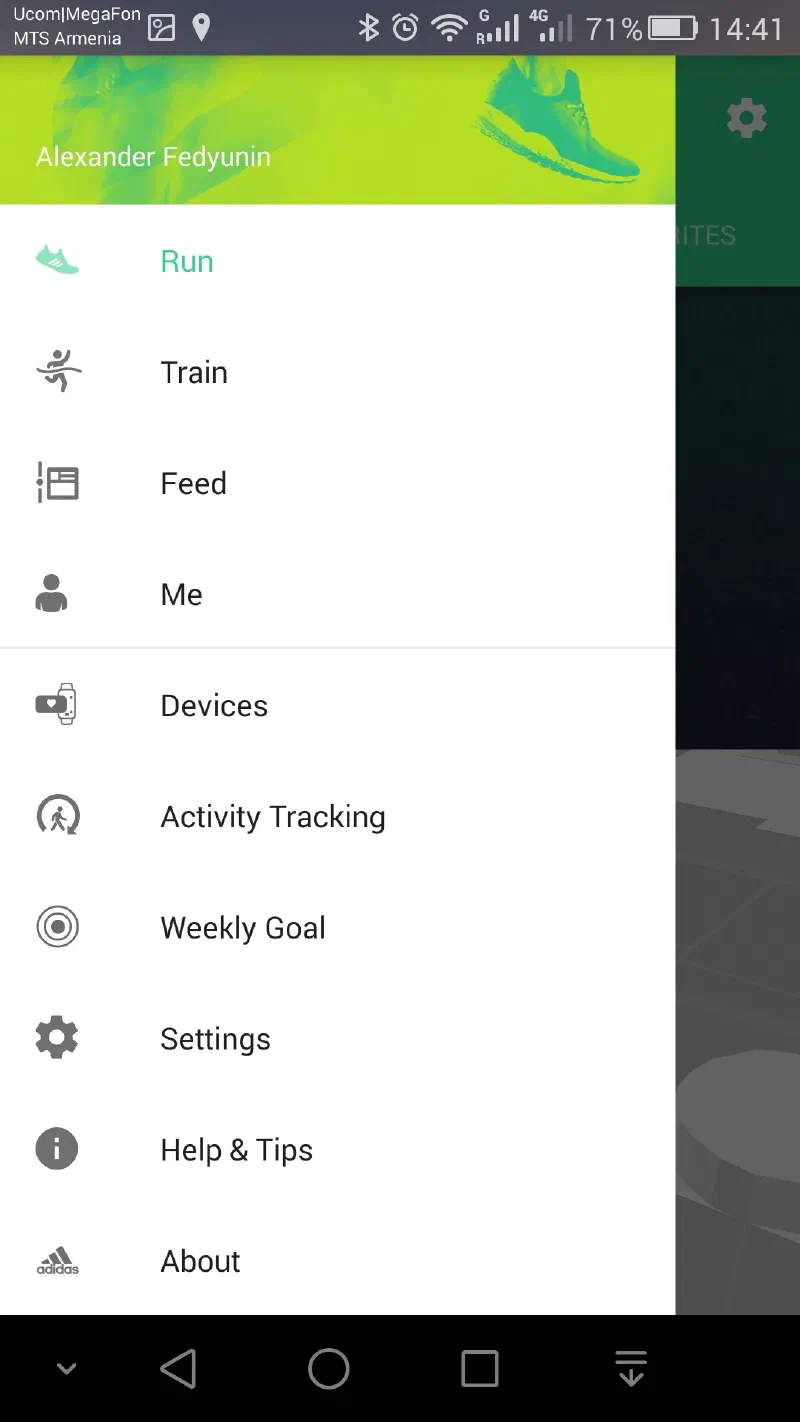The image size is (800, 1422).
Task: Open Activity Tracking
Action: pos(272,817)
